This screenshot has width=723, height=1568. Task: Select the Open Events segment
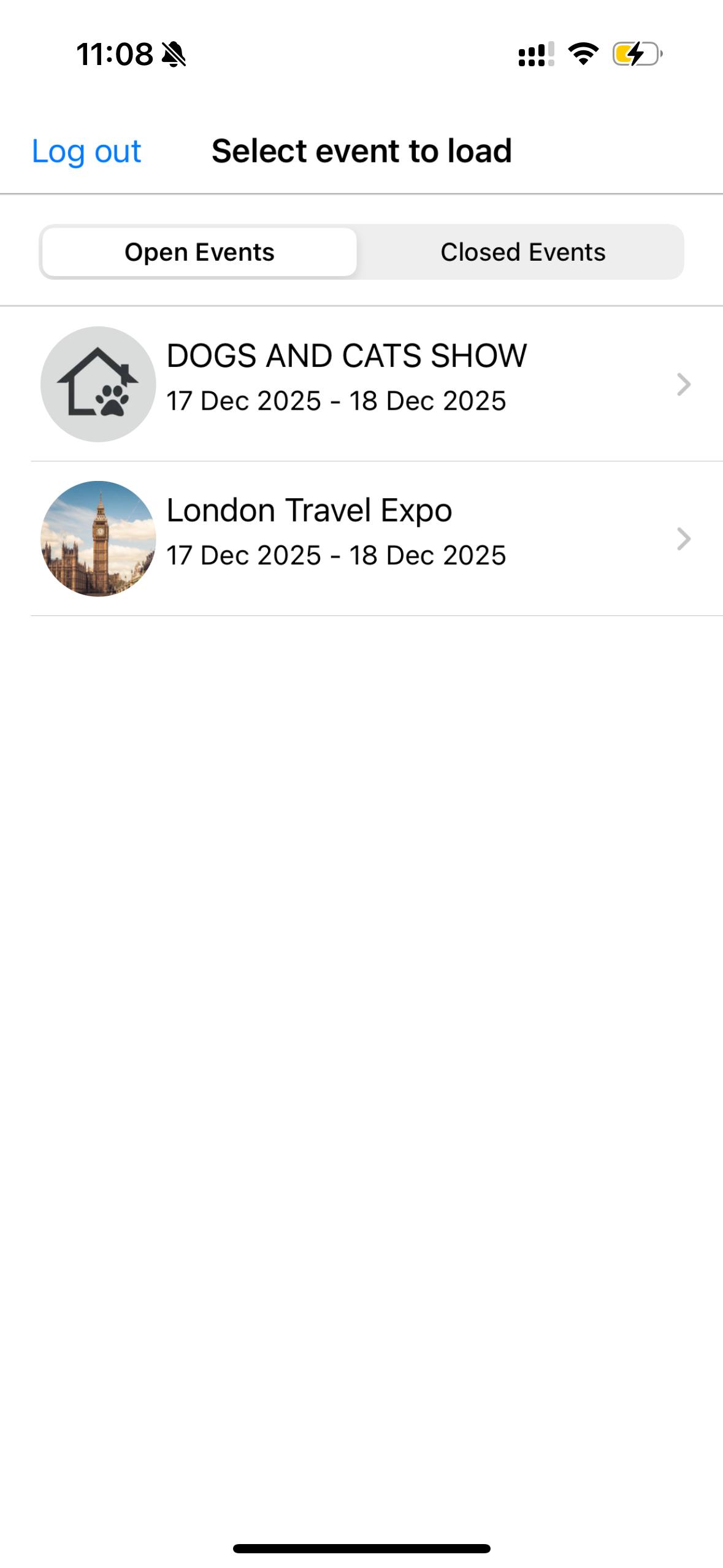[x=199, y=252]
